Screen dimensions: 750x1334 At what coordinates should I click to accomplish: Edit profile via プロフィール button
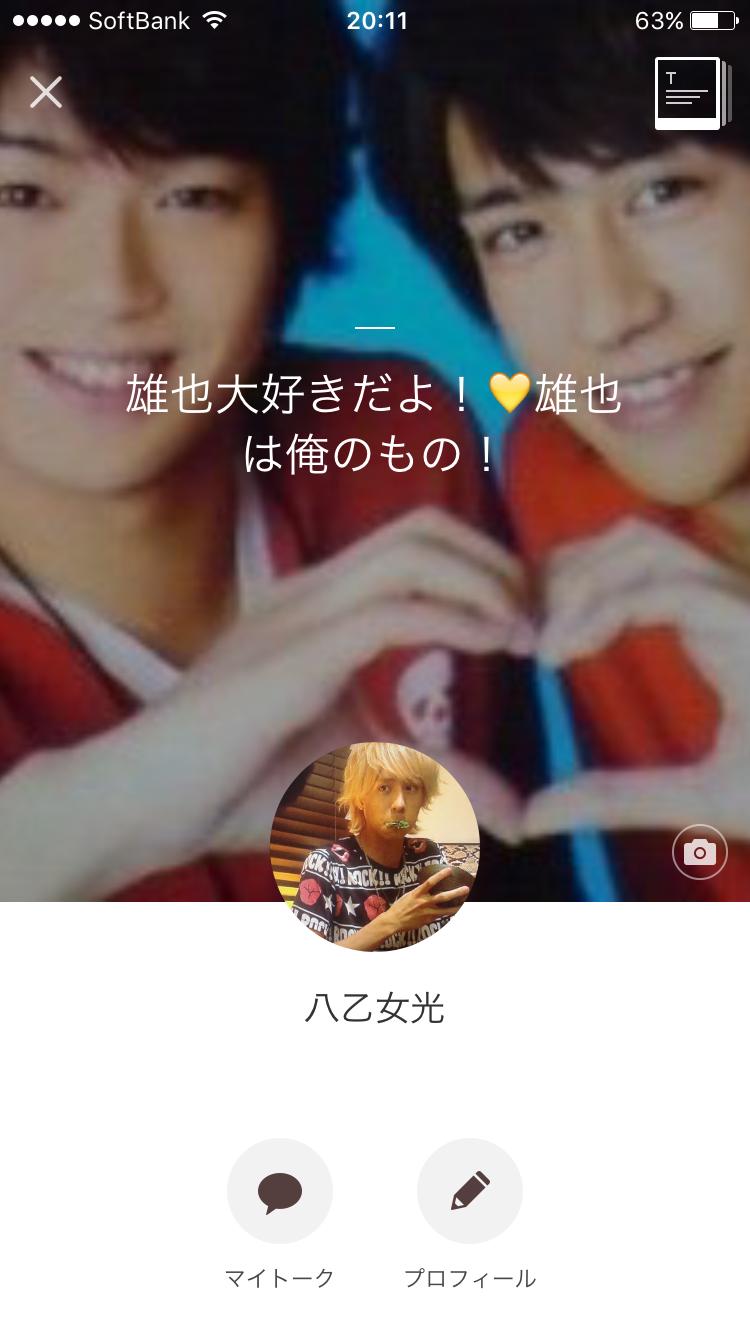(469, 1191)
